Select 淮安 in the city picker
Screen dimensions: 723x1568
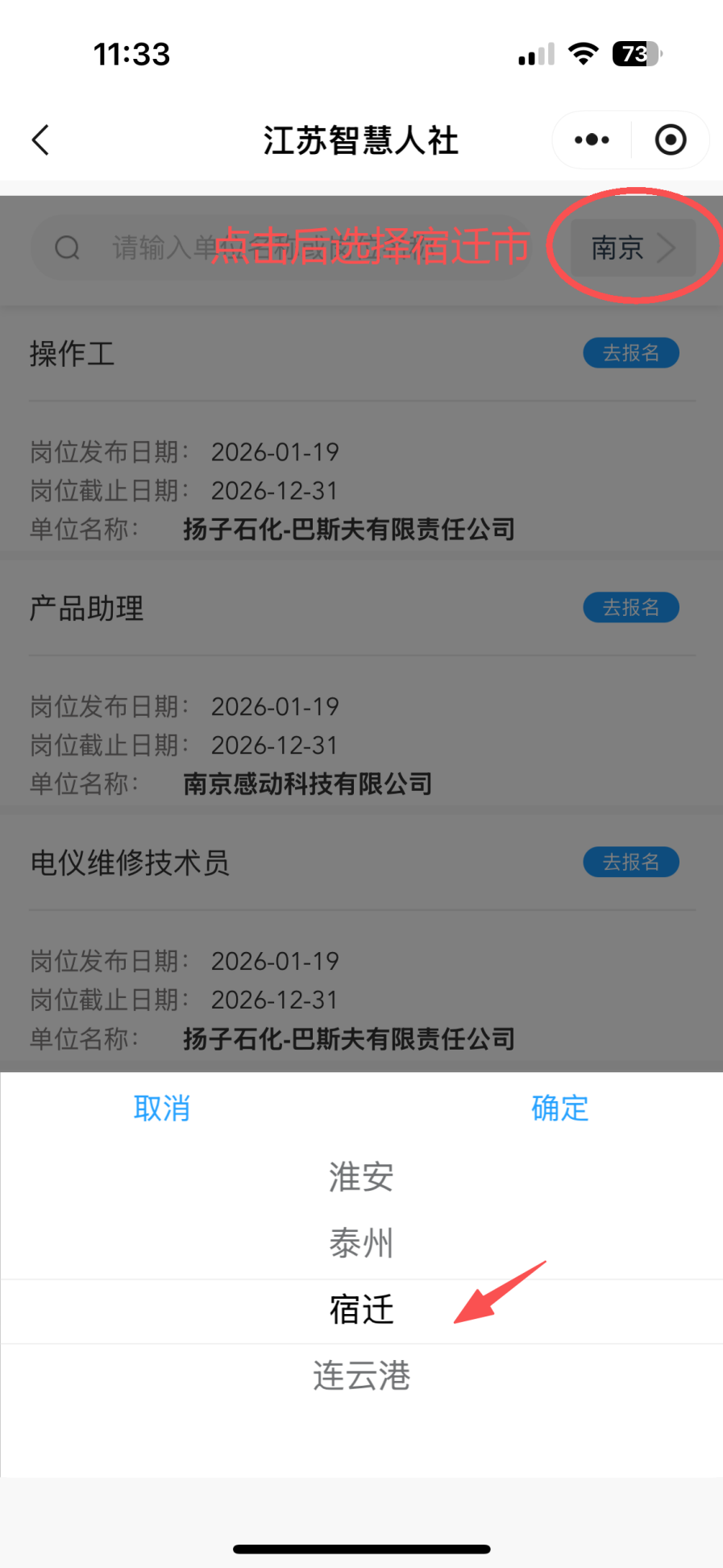click(361, 1177)
